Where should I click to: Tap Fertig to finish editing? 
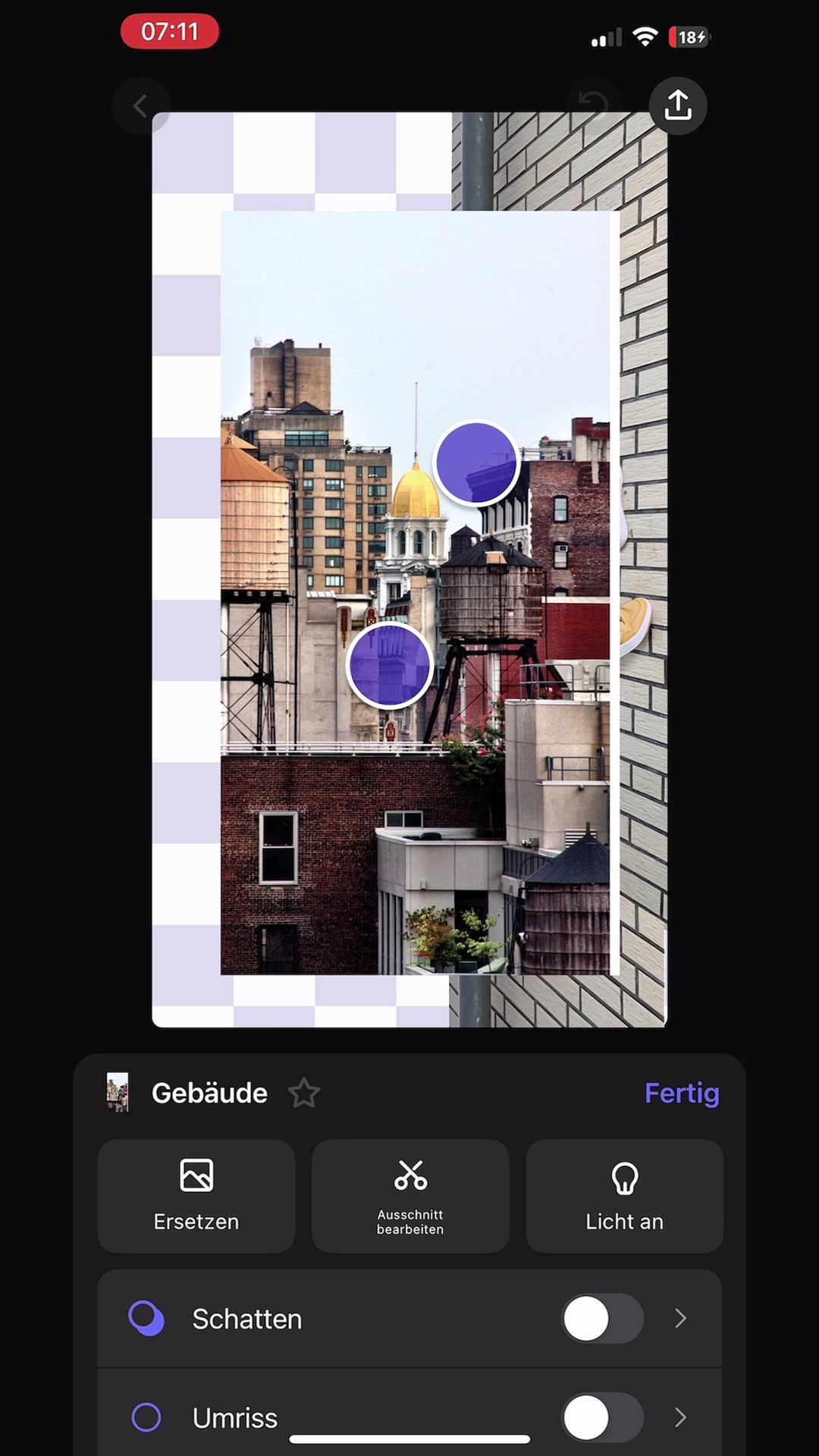(x=681, y=1093)
